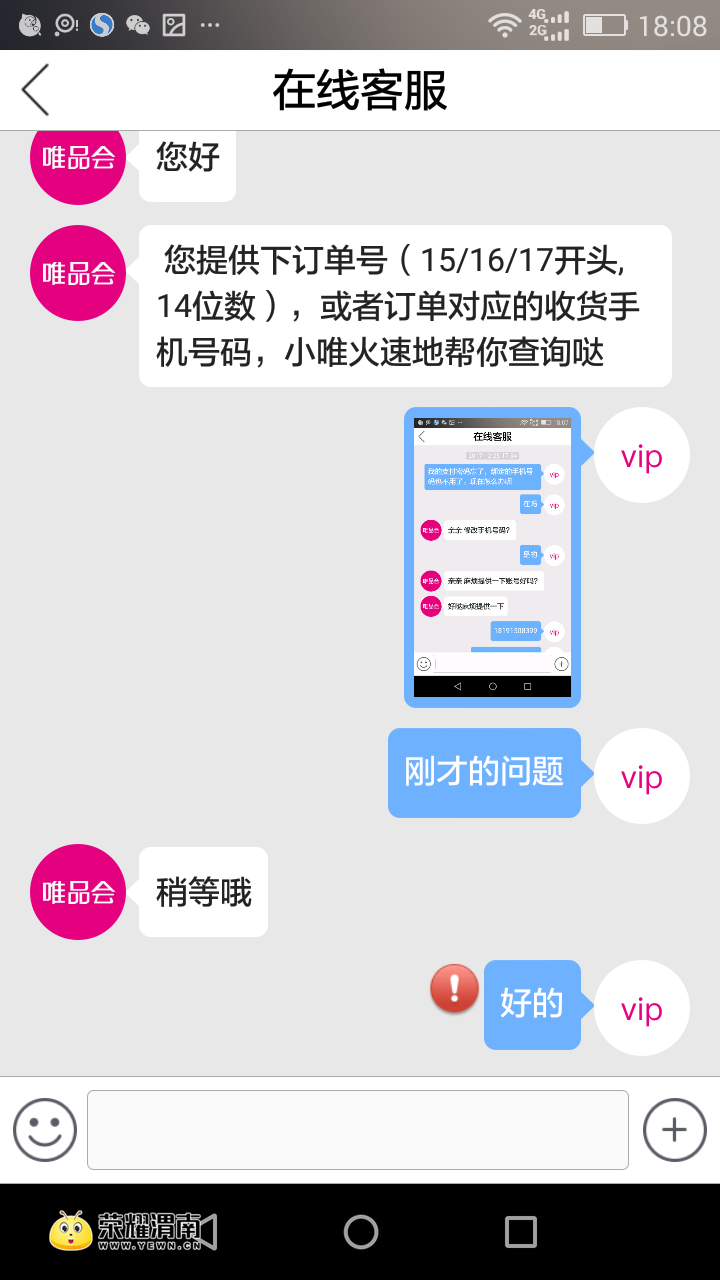Go back from the 在线客服 chat
Image resolution: width=720 pixels, height=1280 pixels.
[x=36, y=90]
